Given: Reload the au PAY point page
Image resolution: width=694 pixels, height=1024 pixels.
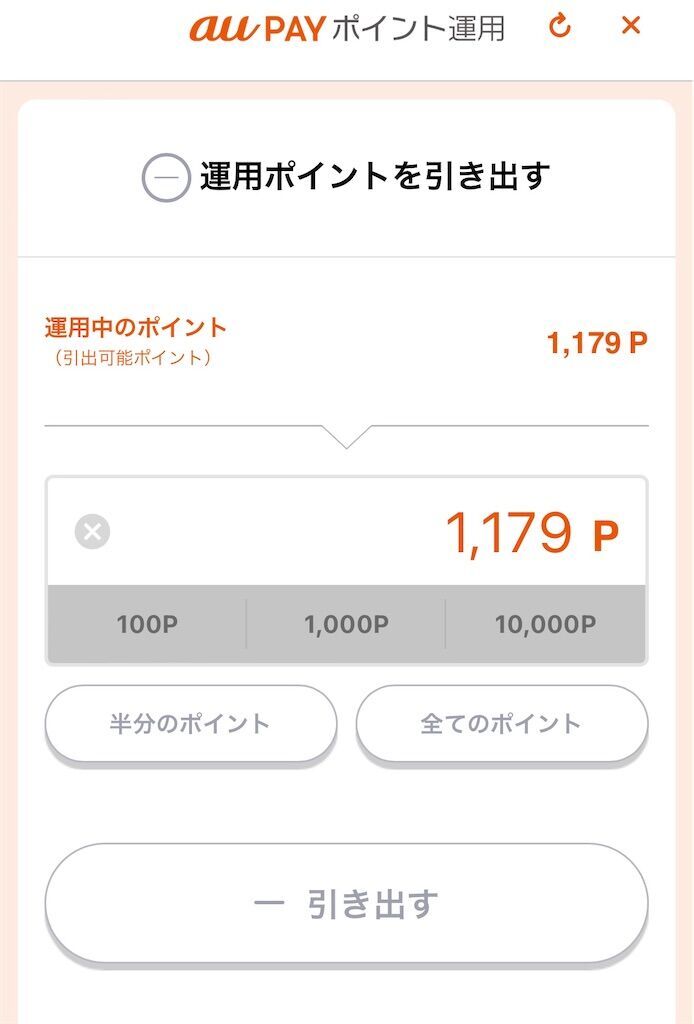Looking at the screenshot, I should pos(560,27).
